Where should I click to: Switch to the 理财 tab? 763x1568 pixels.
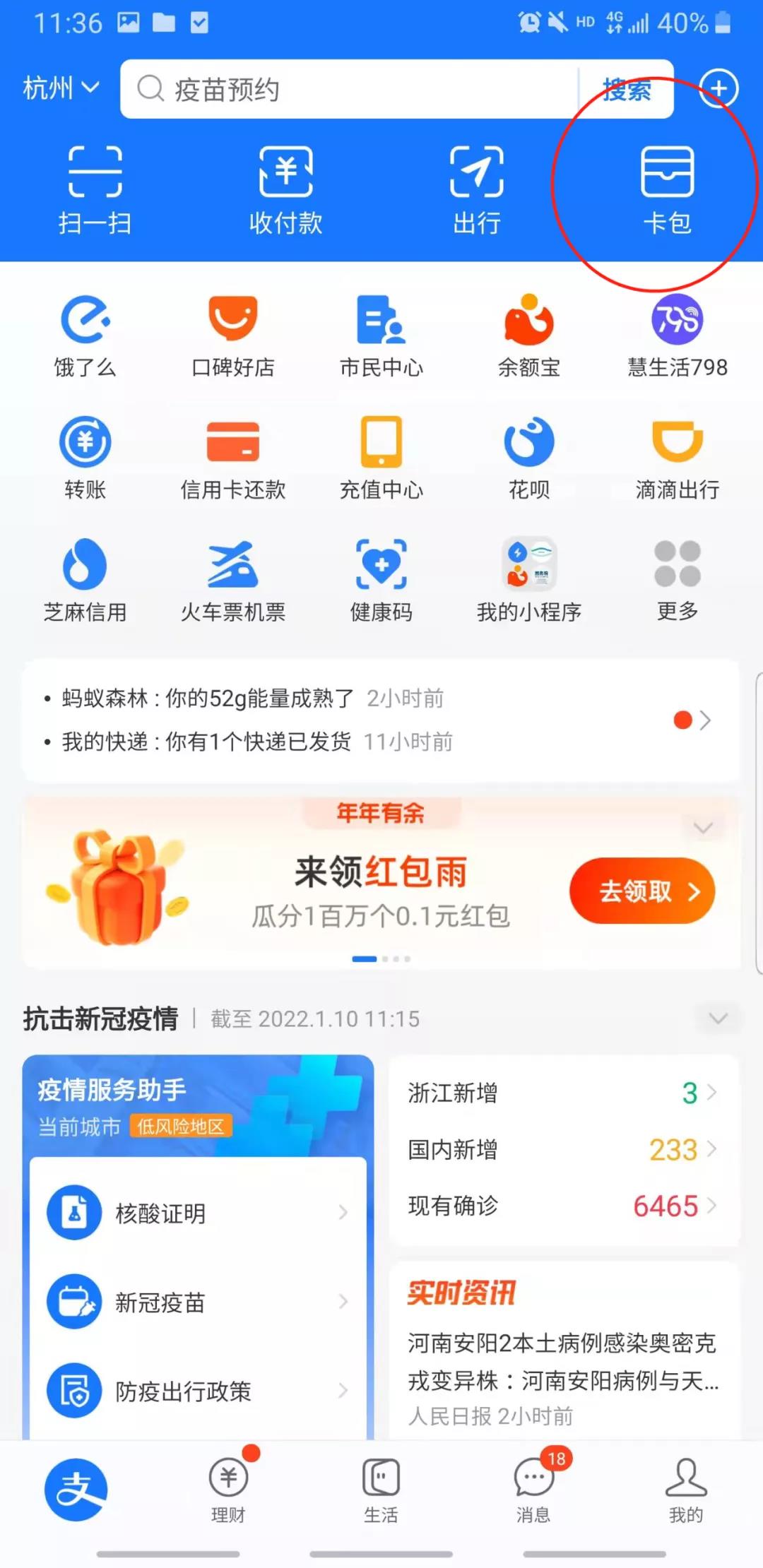228,1490
